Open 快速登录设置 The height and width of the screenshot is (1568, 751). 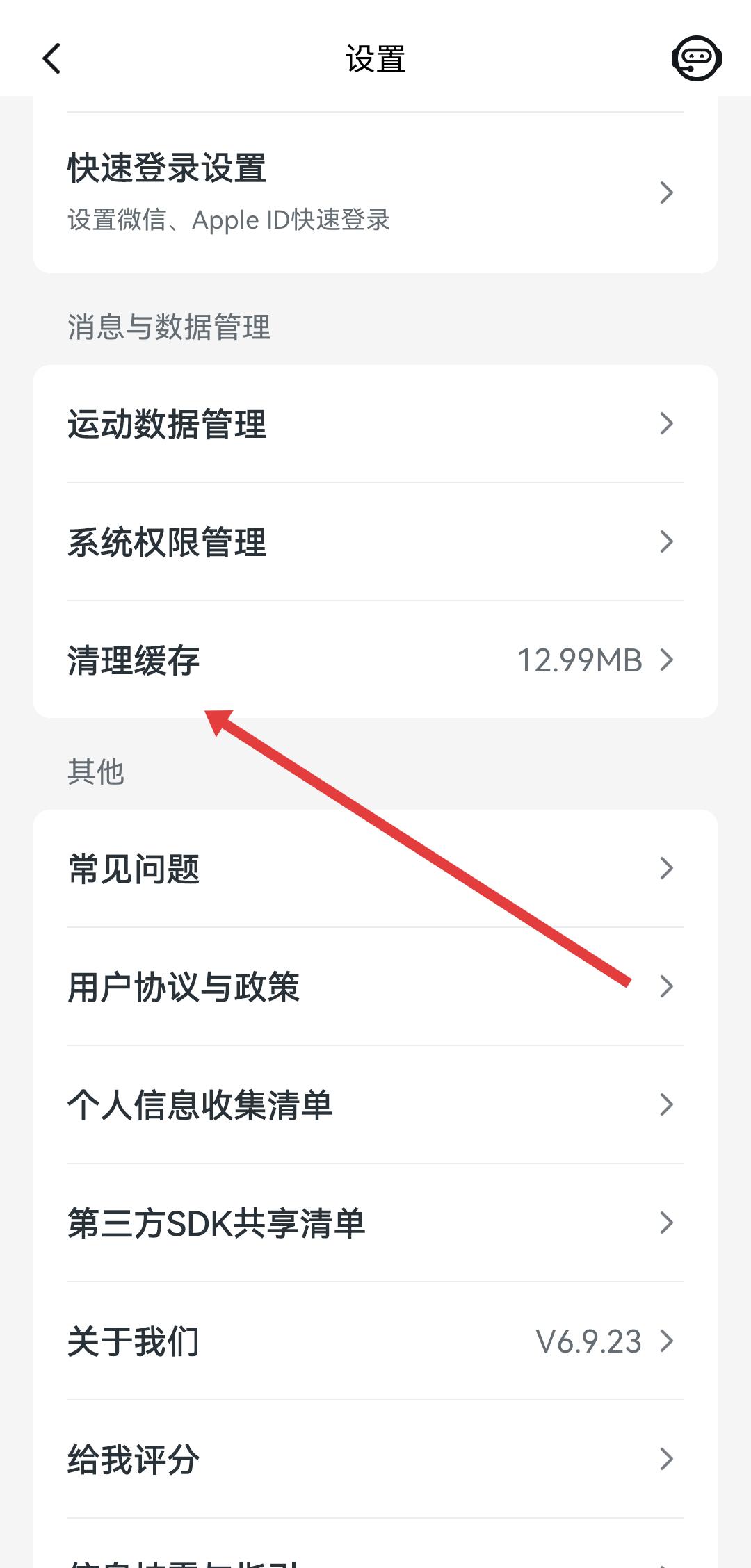[x=375, y=192]
